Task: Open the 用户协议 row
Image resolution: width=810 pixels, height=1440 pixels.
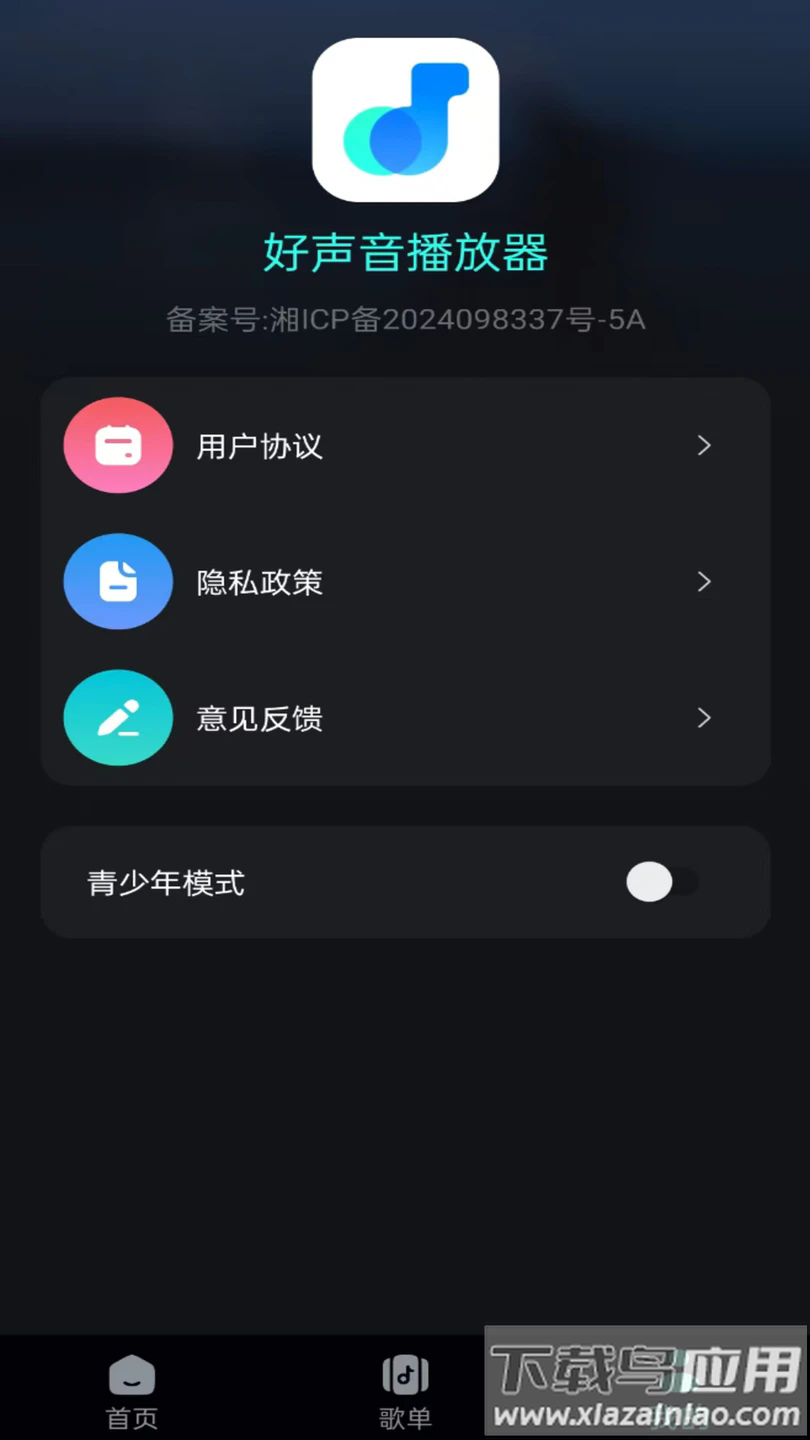Action: [x=404, y=446]
